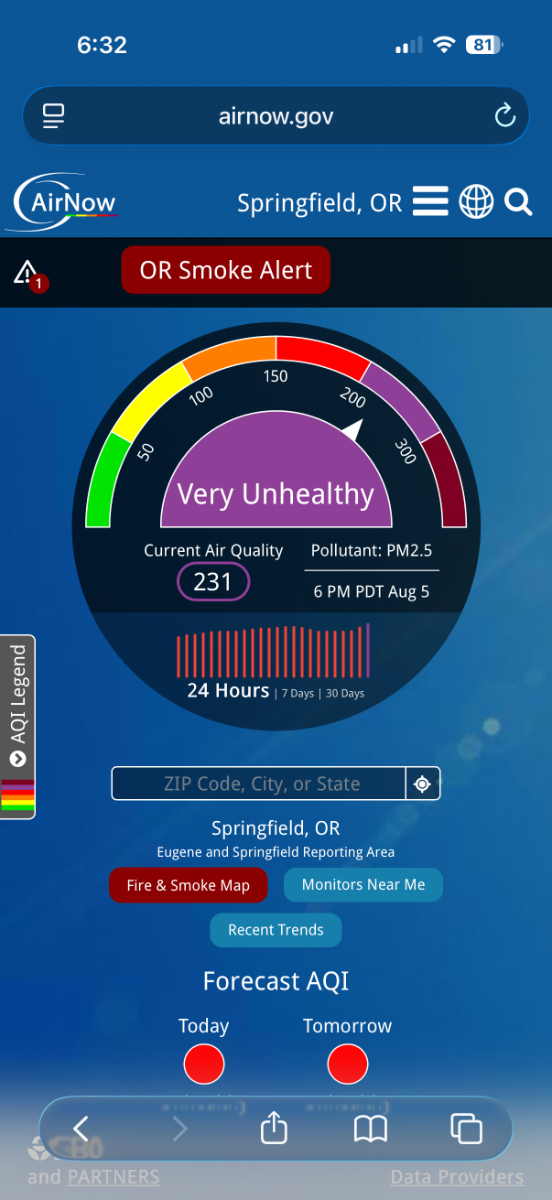Open the Safari page settings icon
This screenshot has height=1200, width=552.
(53, 116)
